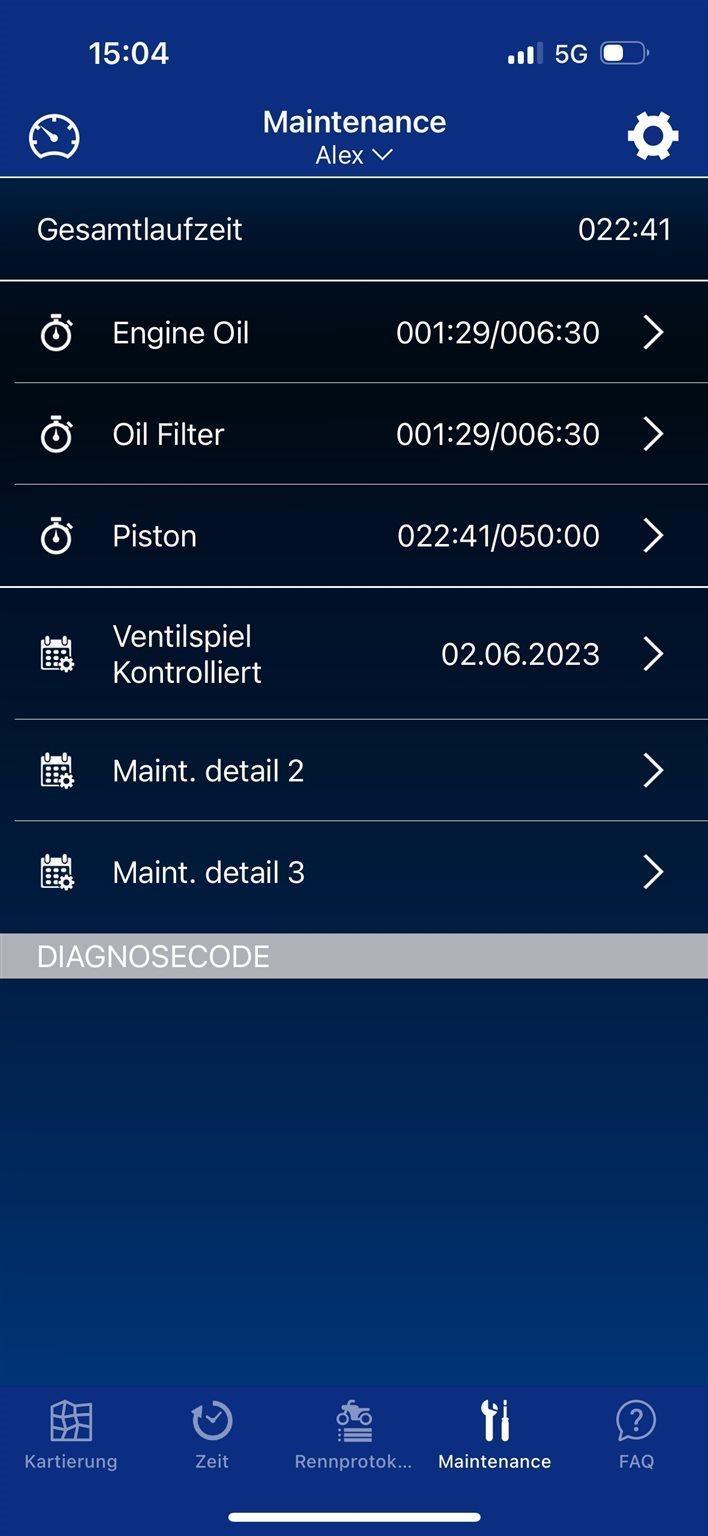Tap the Maintenance tab in bottom bar

(494, 1435)
